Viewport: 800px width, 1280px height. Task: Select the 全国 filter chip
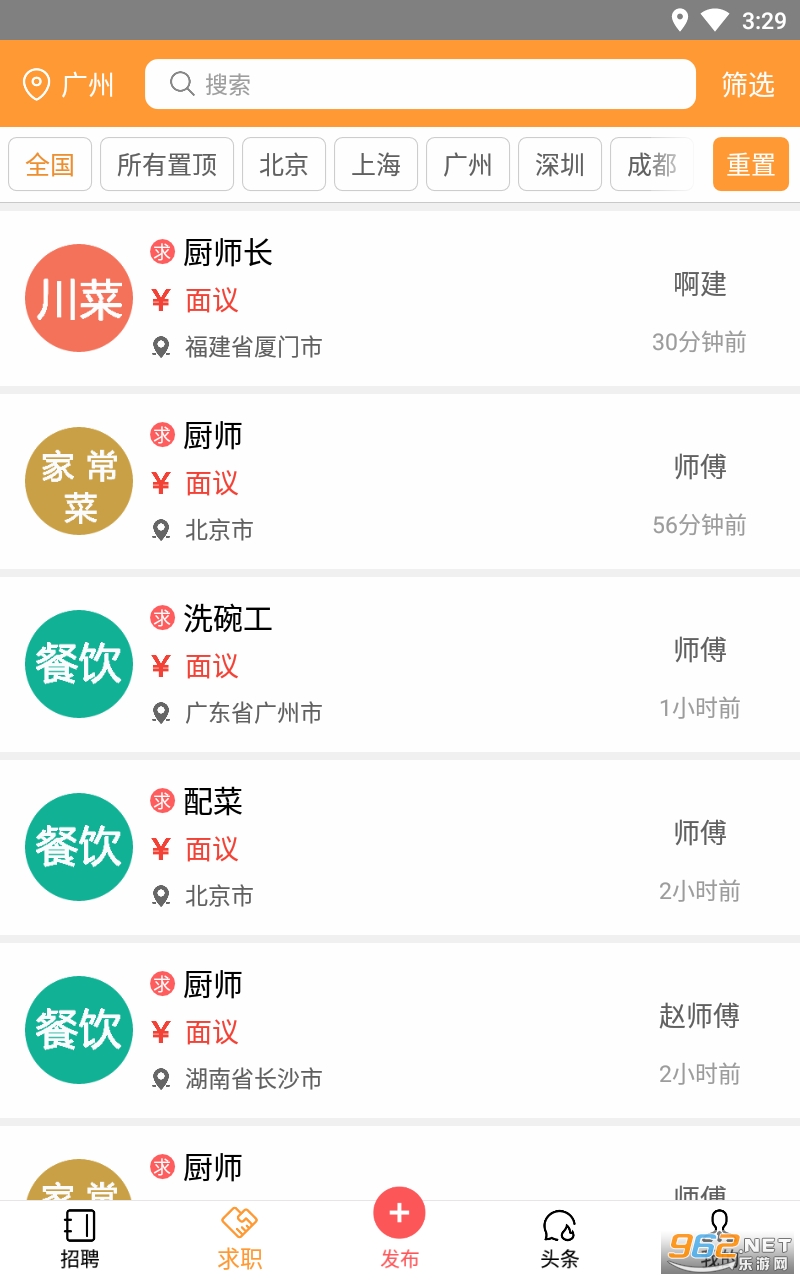pyautogui.click(x=50, y=164)
